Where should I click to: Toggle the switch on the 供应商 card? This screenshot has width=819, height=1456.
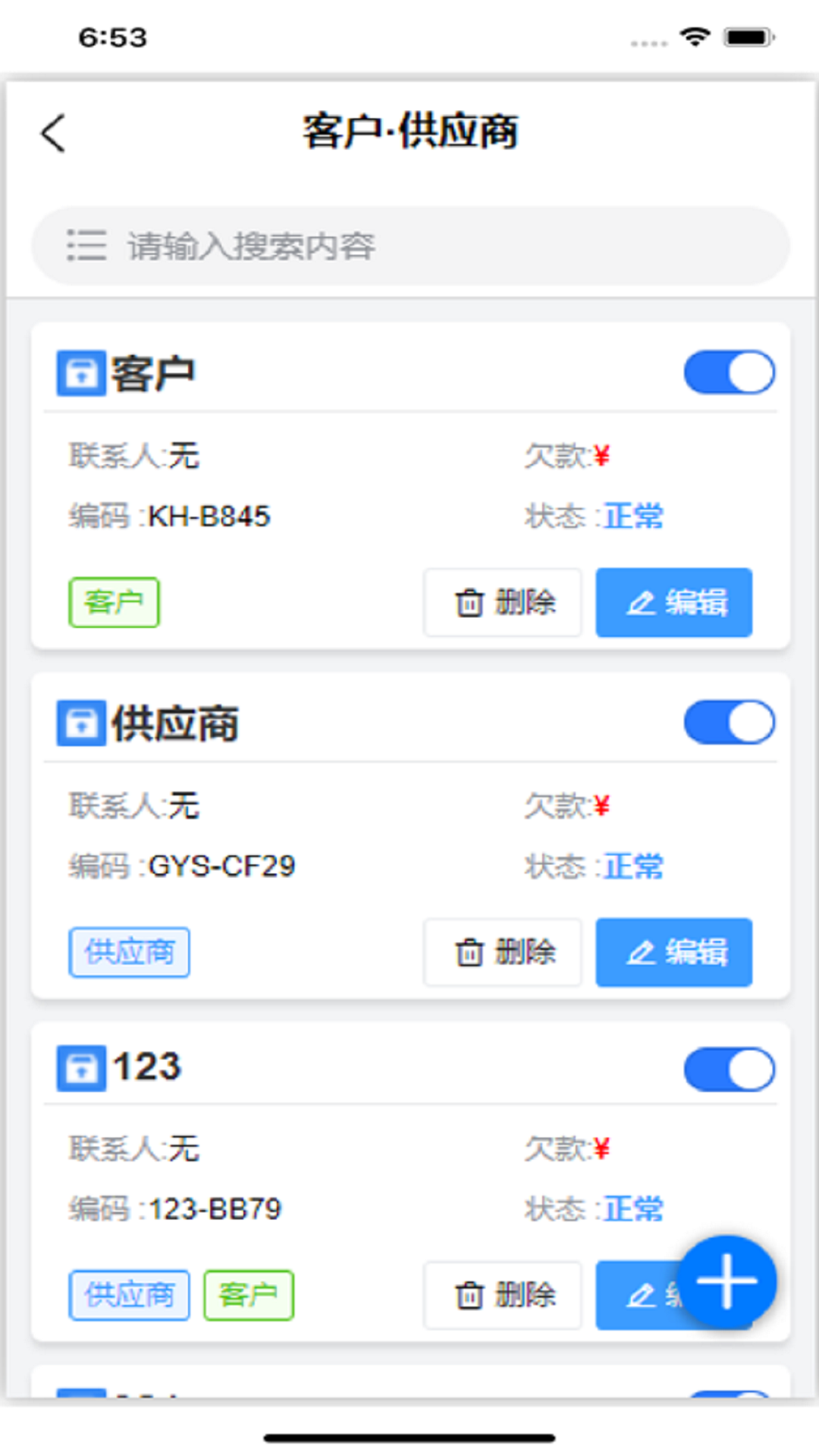[x=728, y=722]
